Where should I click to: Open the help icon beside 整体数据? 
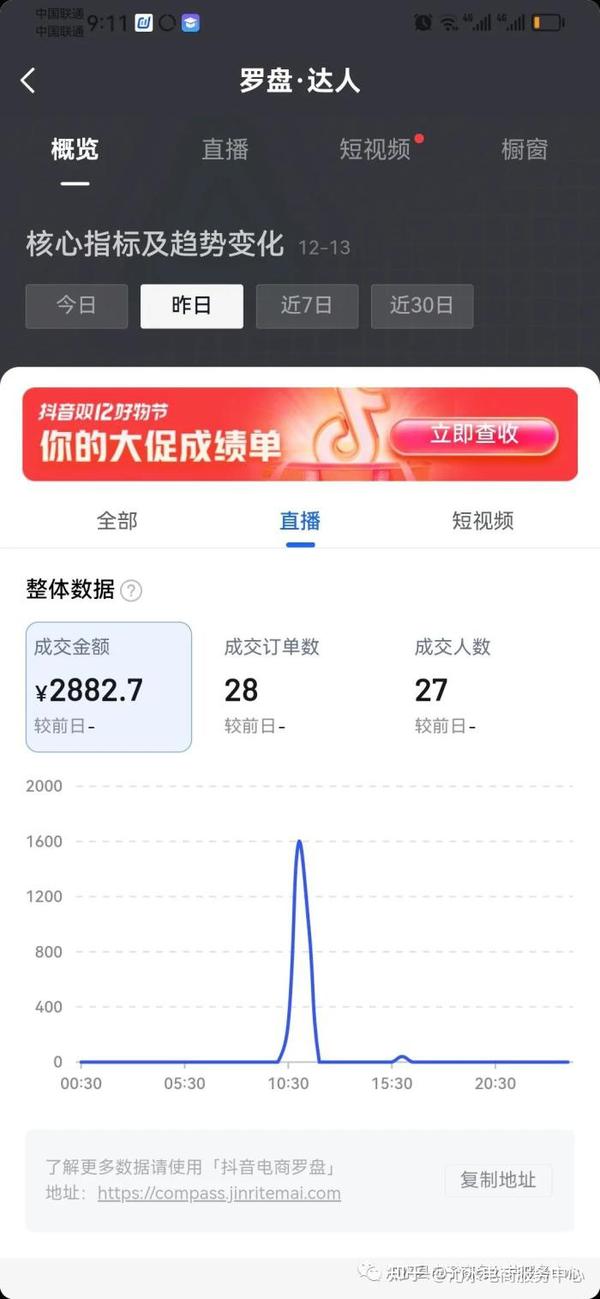pos(131,590)
